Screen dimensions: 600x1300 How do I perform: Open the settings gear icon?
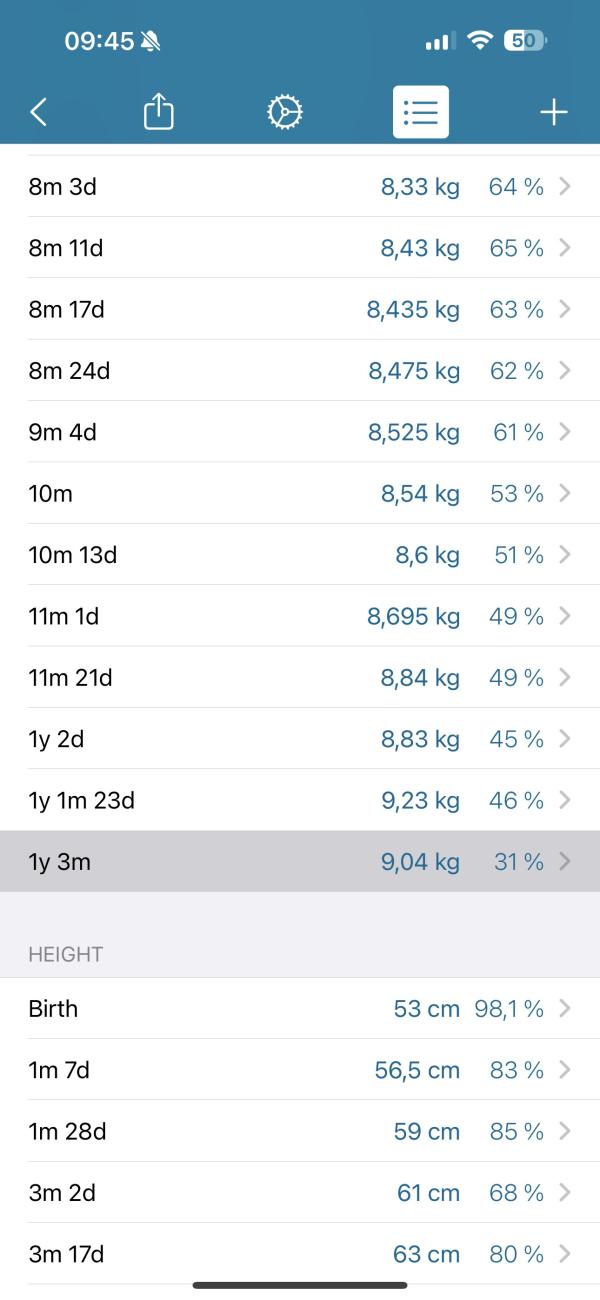pos(285,112)
